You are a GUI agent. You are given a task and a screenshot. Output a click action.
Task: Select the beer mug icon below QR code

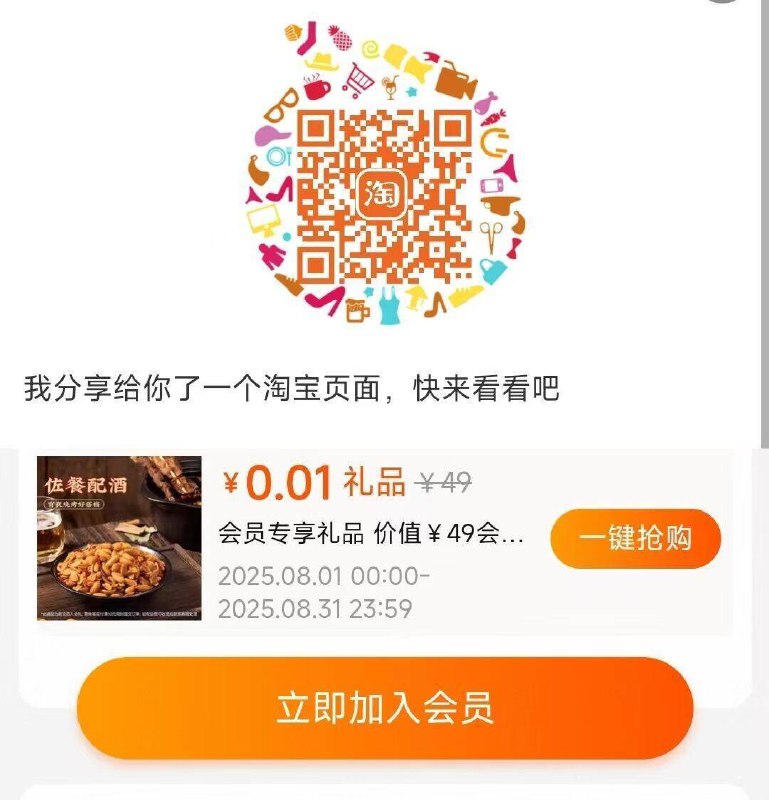point(356,308)
